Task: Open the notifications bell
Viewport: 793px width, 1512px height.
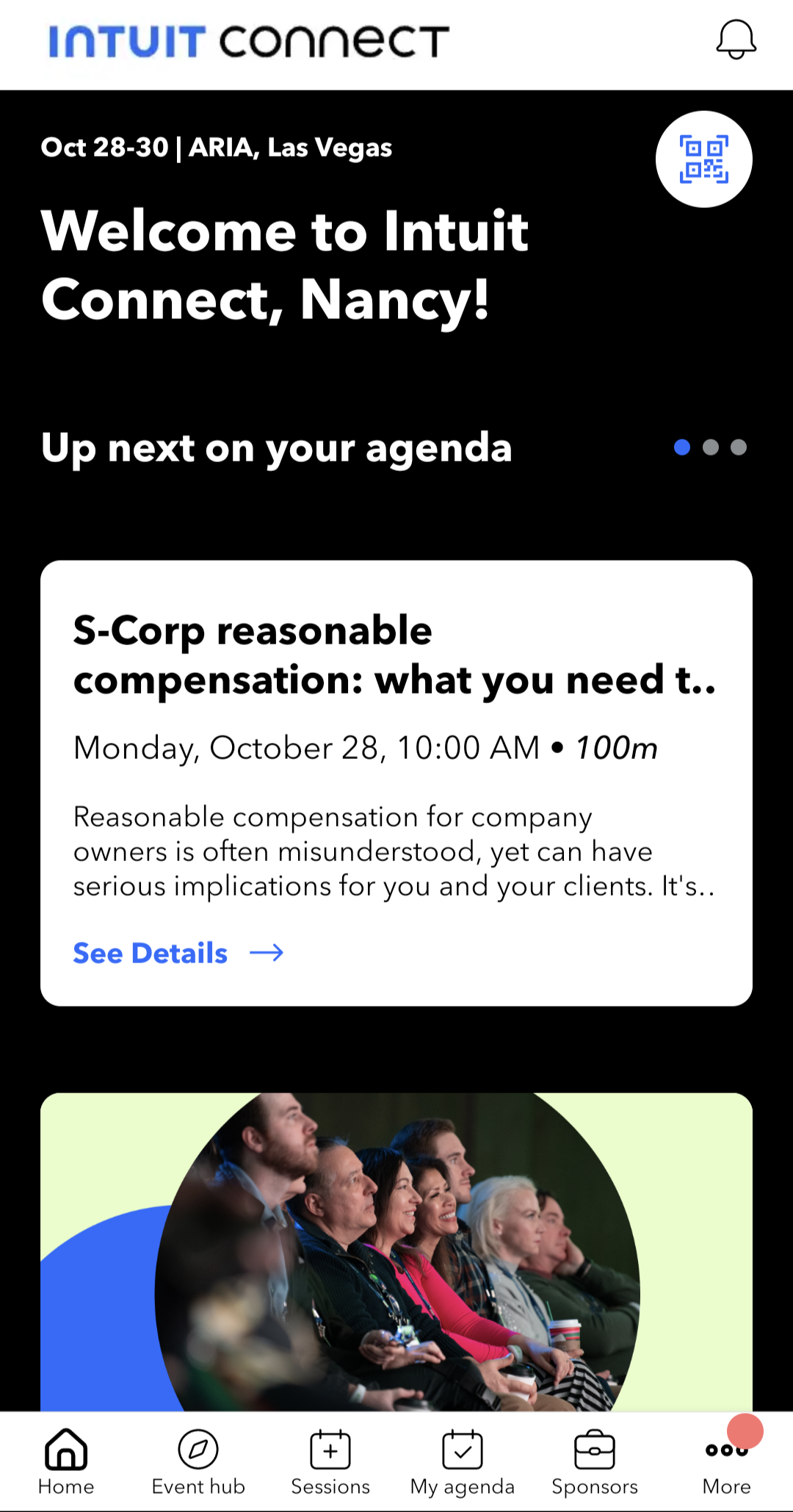Action: tap(736, 40)
